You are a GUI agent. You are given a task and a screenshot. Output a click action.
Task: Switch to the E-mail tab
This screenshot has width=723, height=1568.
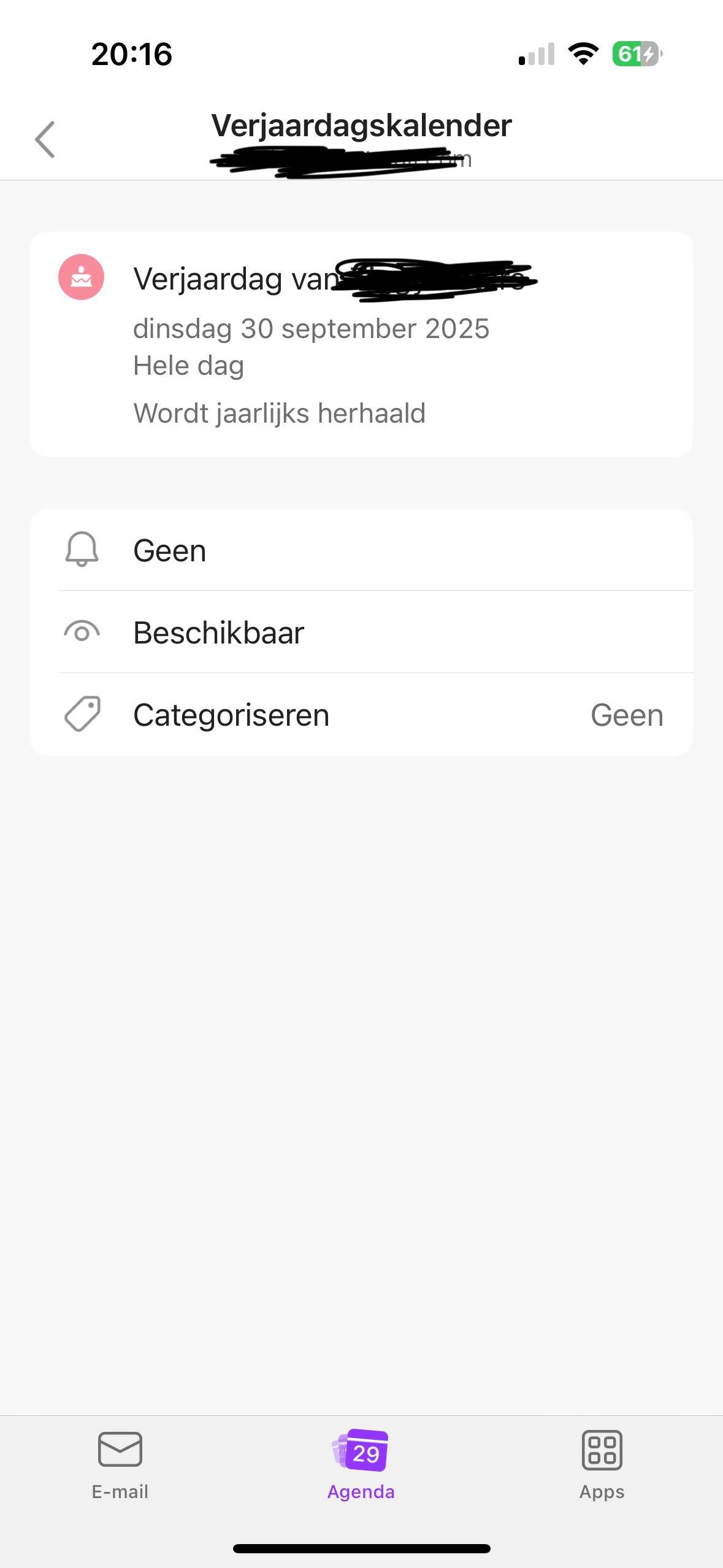(120, 1464)
